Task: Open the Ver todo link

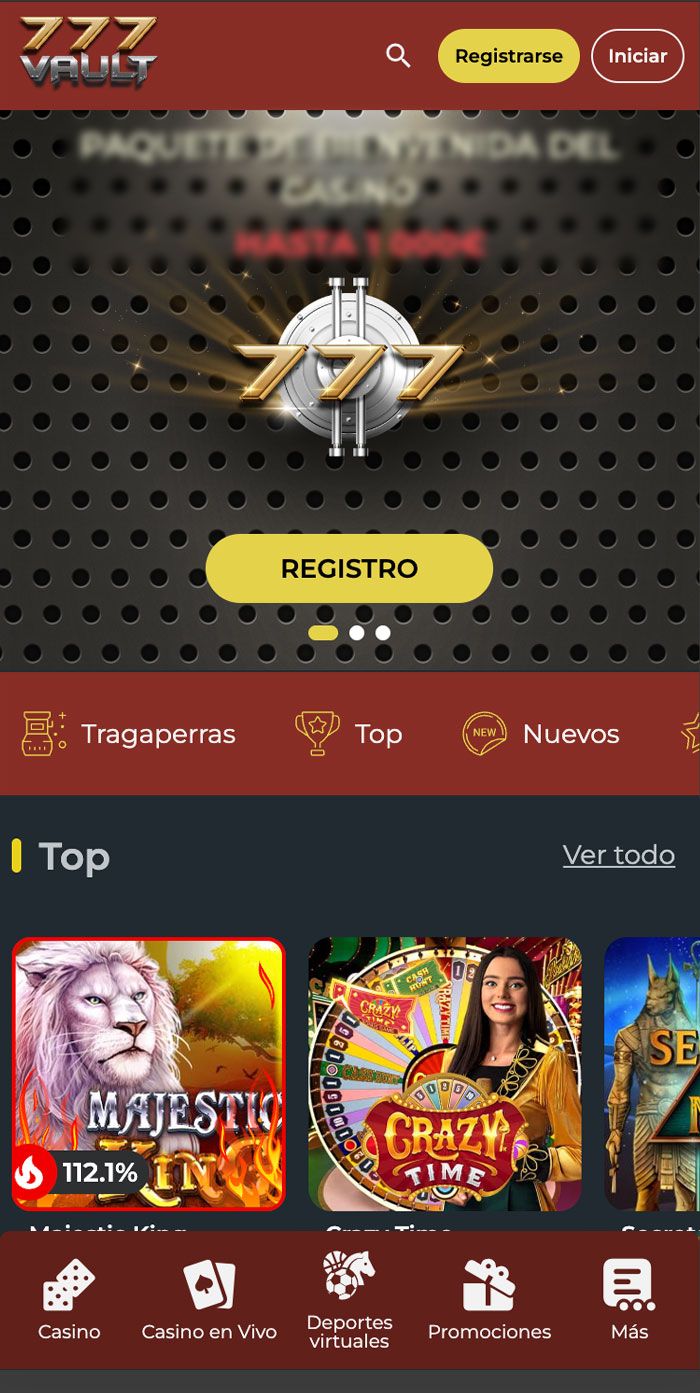Action: click(618, 855)
